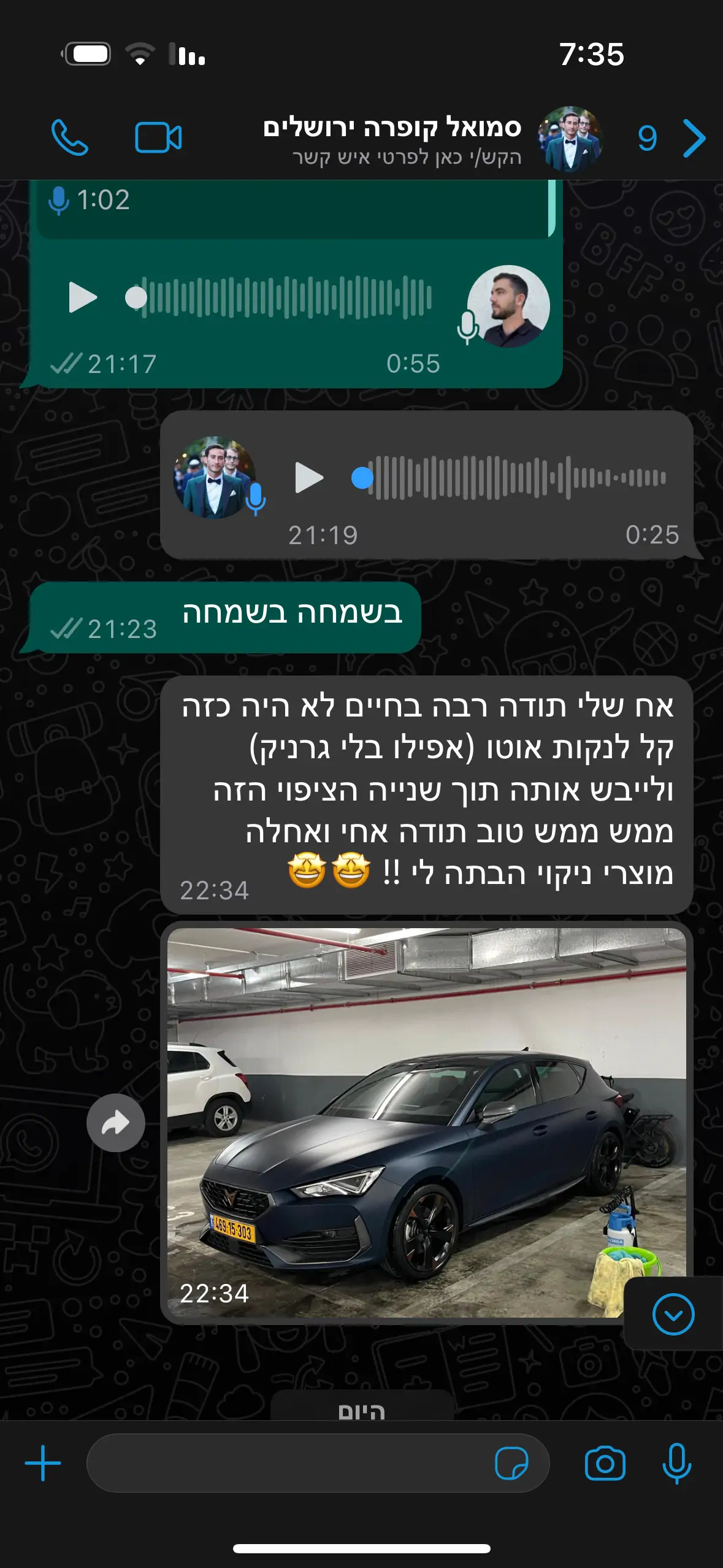The width and height of the screenshot is (723, 1568).
Task: Play the 0:55 voice message
Action: (83, 298)
